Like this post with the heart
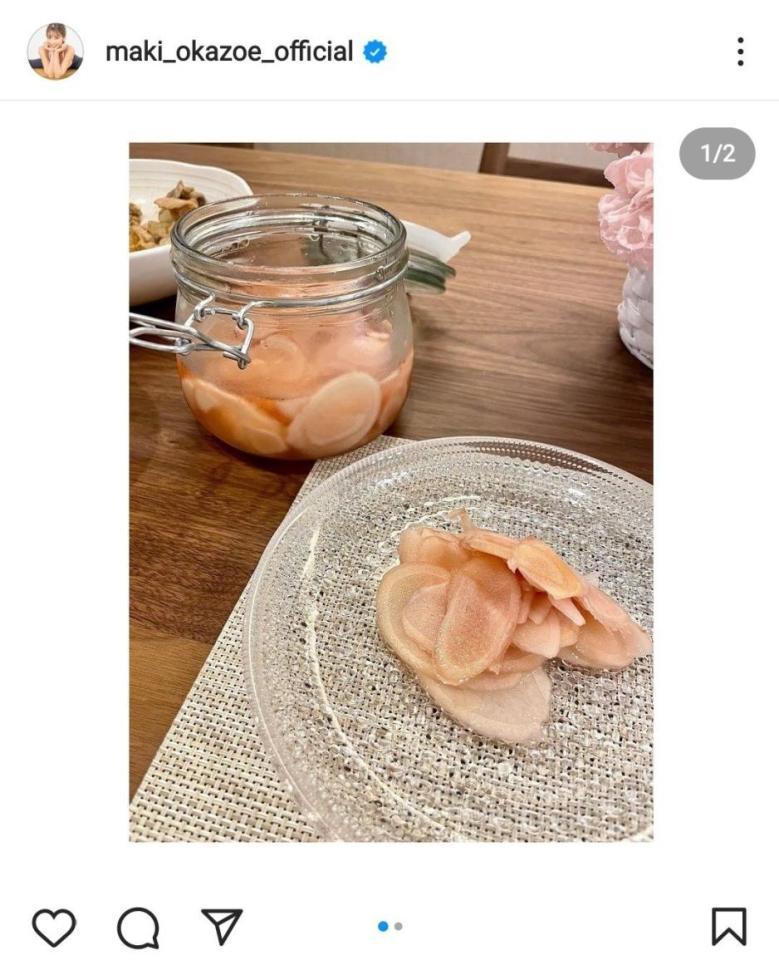The image size is (779, 960). (x=54, y=927)
